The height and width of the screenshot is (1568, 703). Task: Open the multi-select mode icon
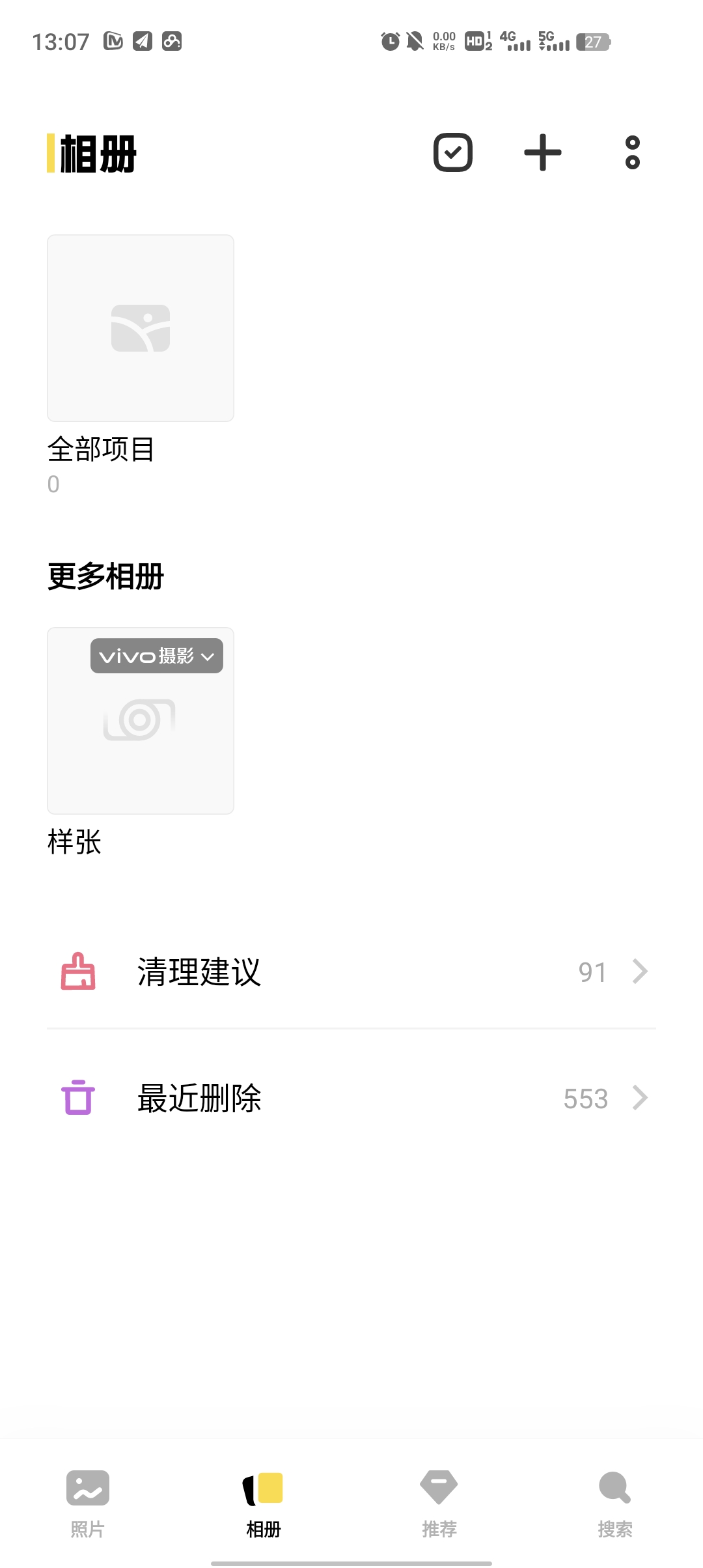click(454, 151)
